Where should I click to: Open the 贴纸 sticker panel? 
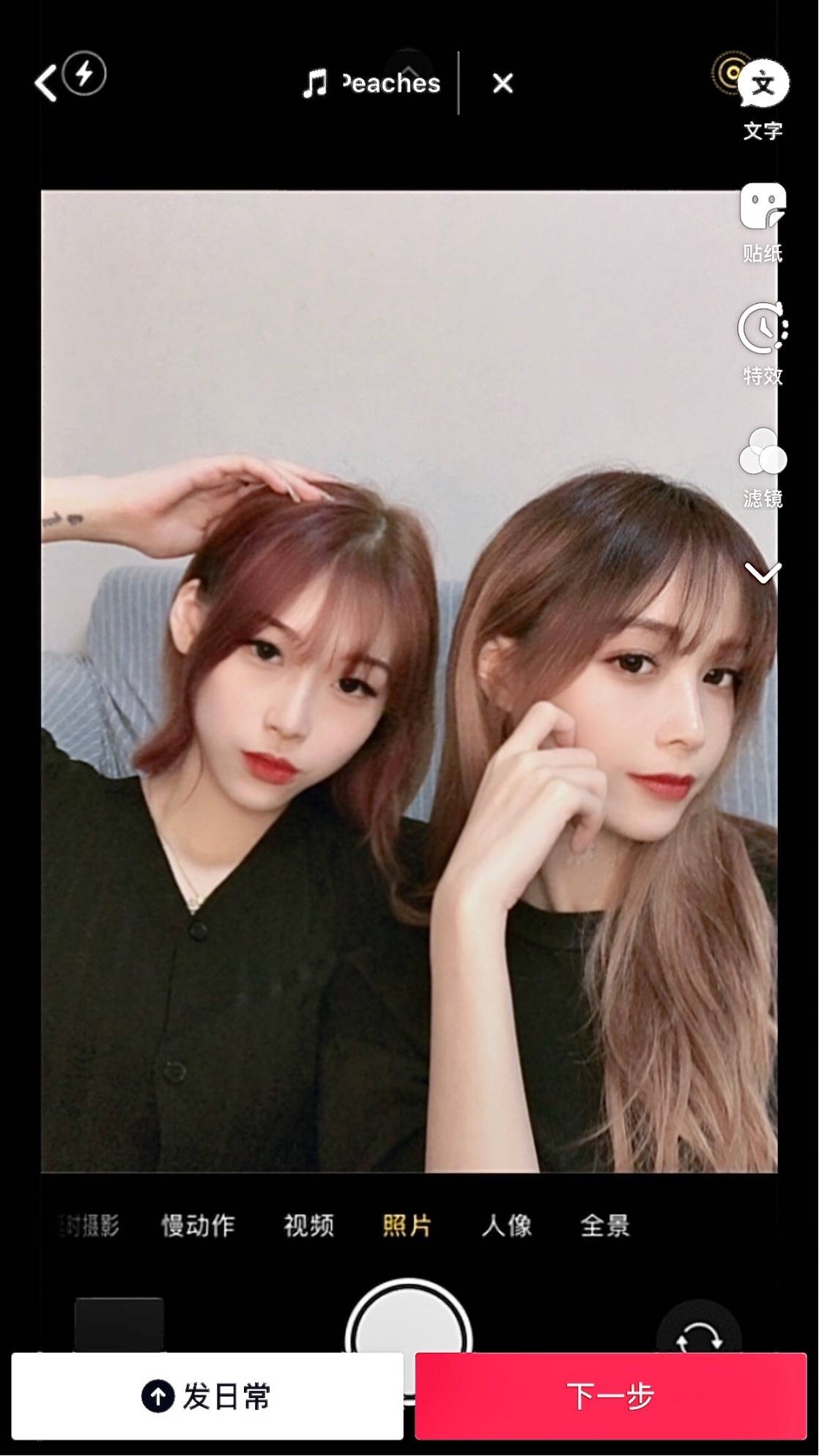pyautogui.click(x=763, y=222)
